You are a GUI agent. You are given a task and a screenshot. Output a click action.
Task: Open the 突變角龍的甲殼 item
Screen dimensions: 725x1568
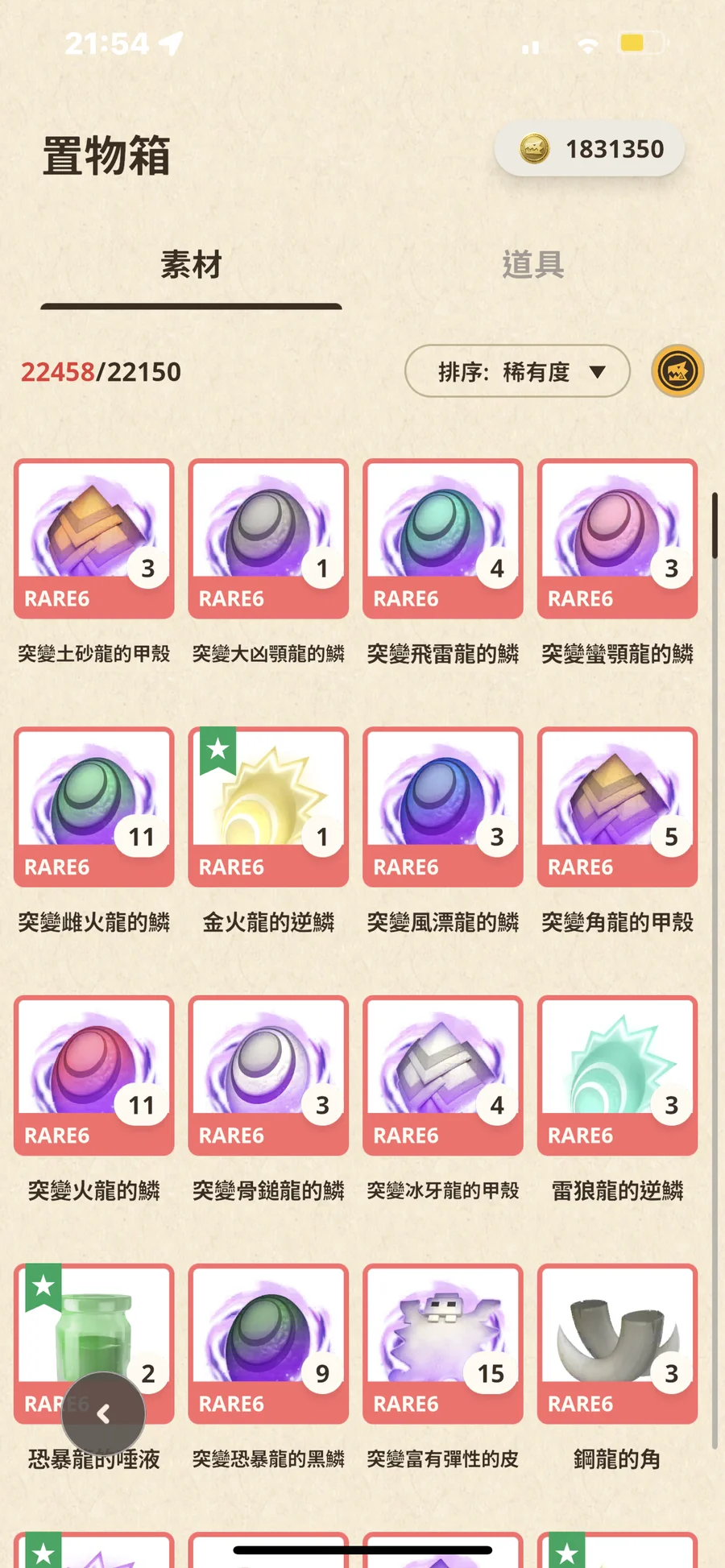click(617, 806)
